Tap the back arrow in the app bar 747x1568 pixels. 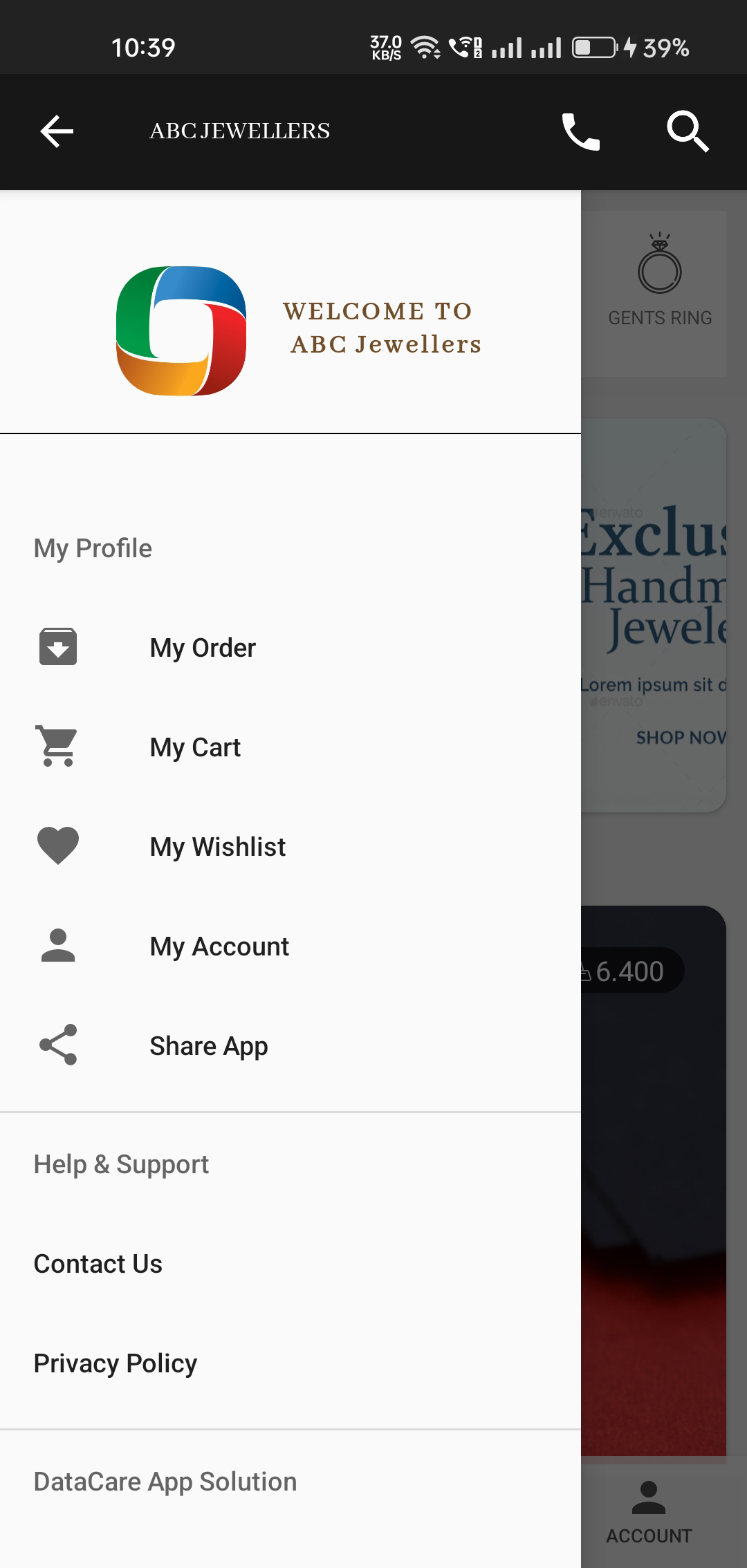coord(57,131)
